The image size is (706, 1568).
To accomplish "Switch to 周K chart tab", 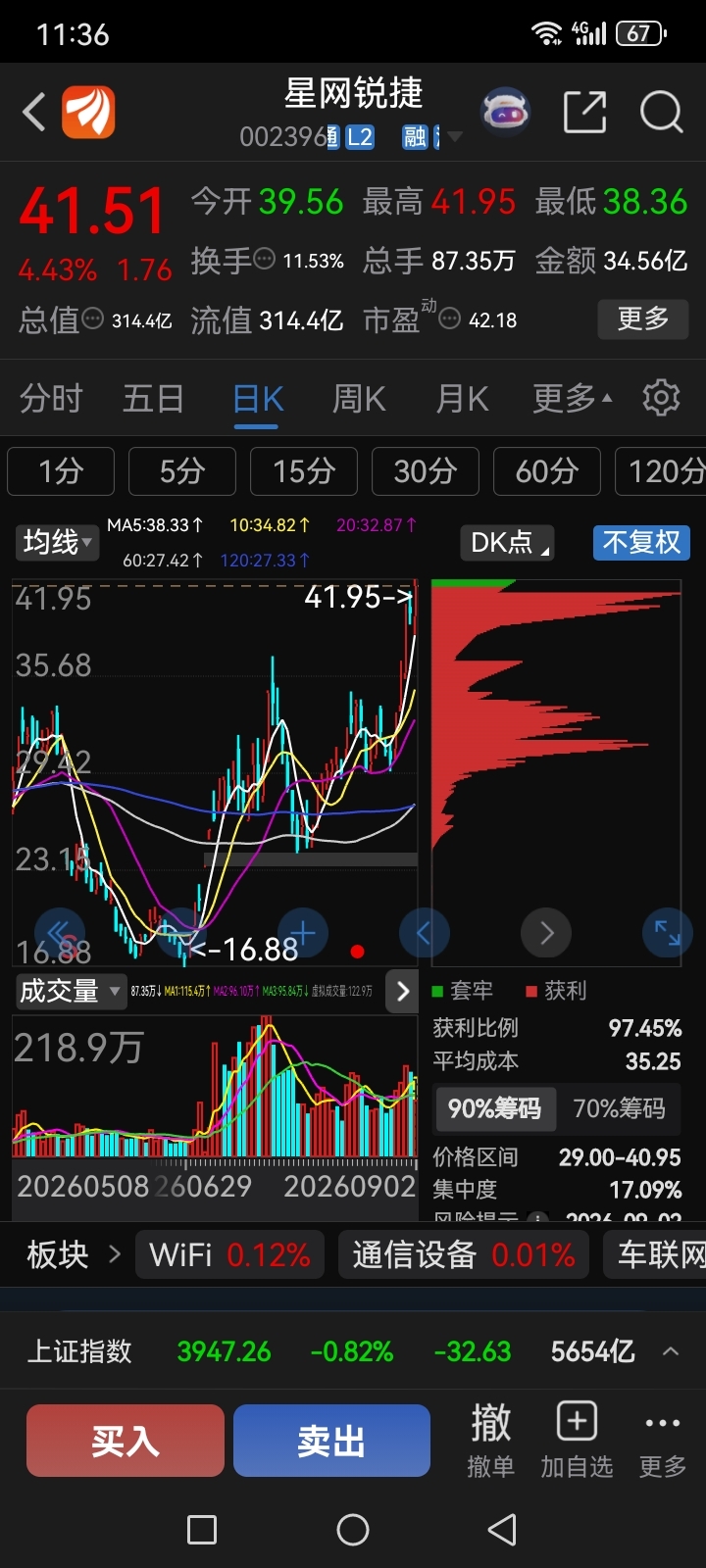I will point(359,399).
